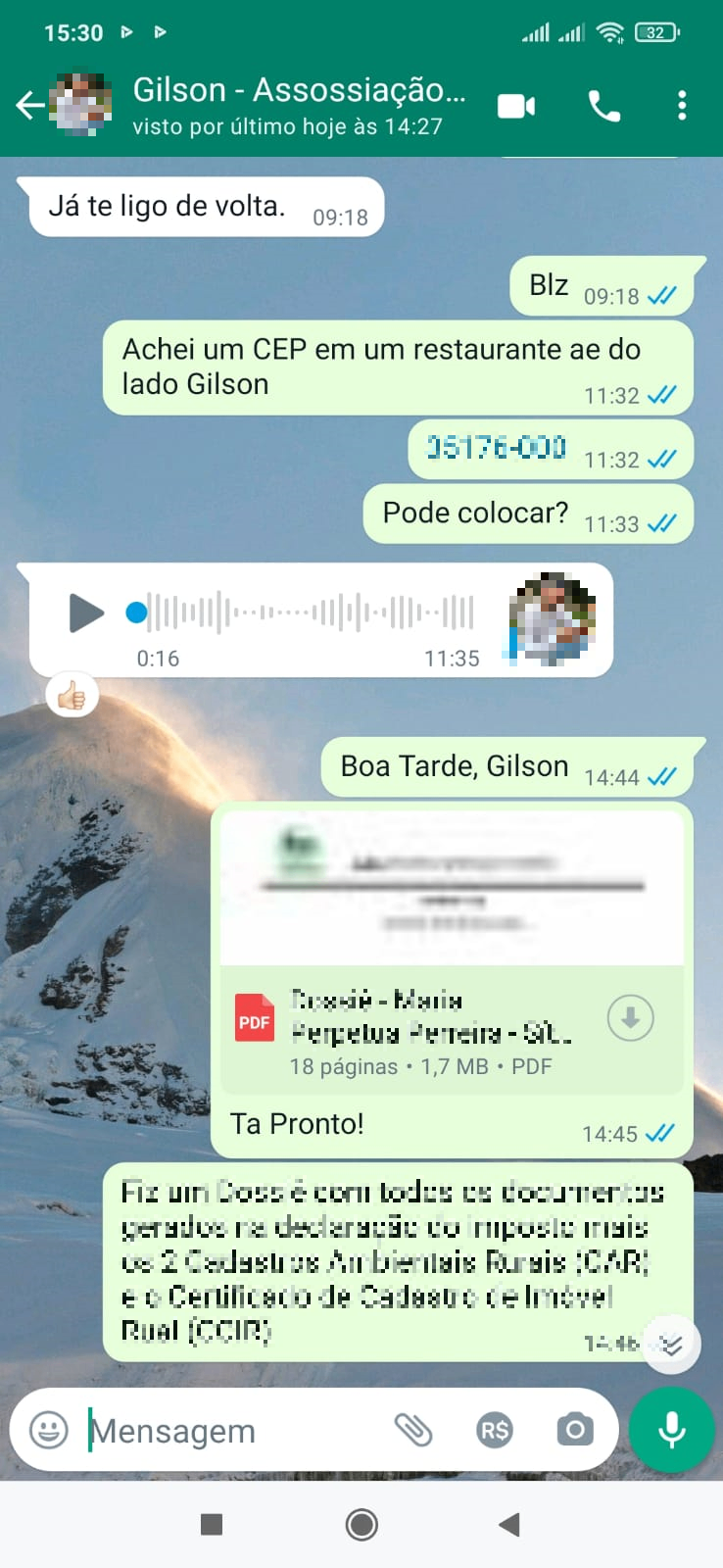The width and height of the screenshot is (723, 1568).
Task: Open the R$ payment option
Action: coord(495,1431)
